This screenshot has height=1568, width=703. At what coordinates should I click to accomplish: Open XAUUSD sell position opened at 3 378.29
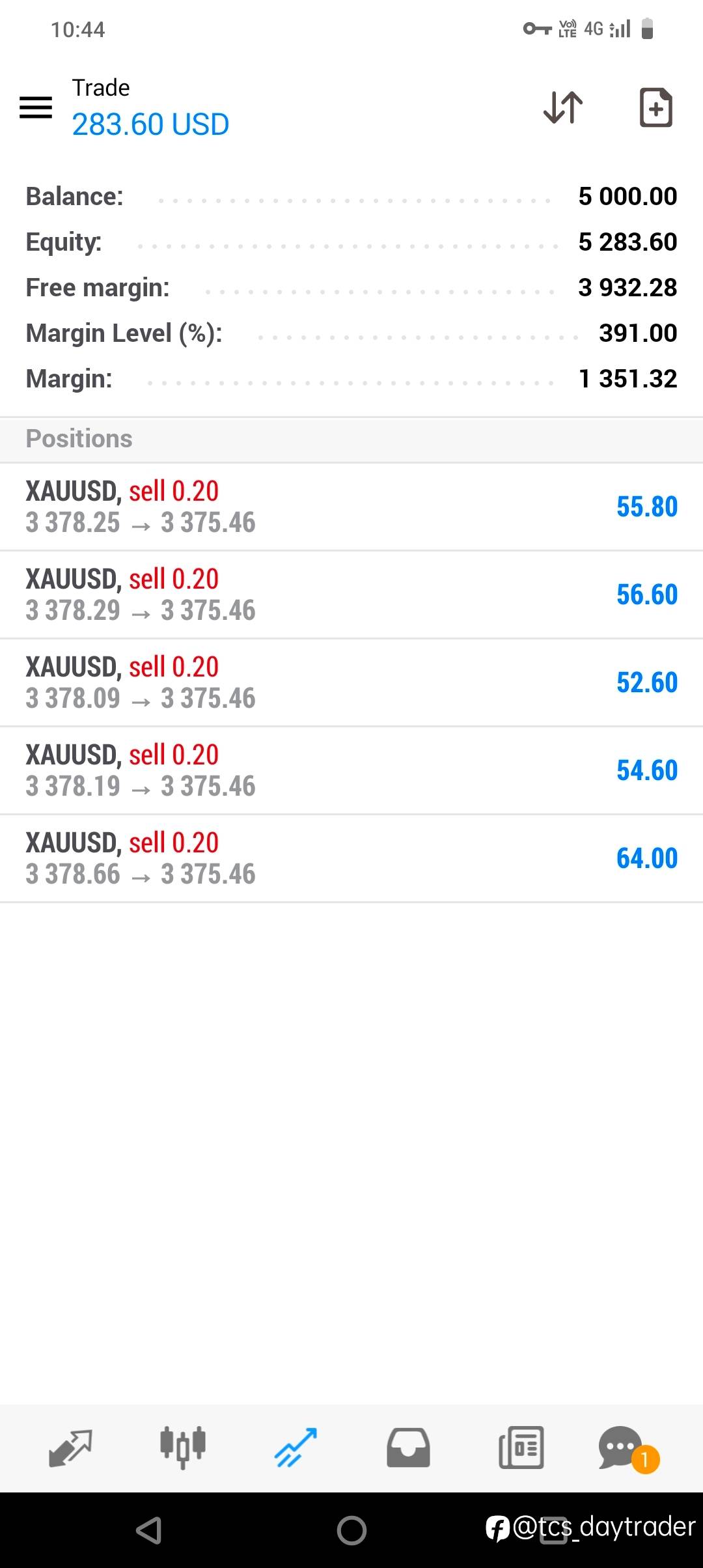pyautogui.click(x=351, y=595)
